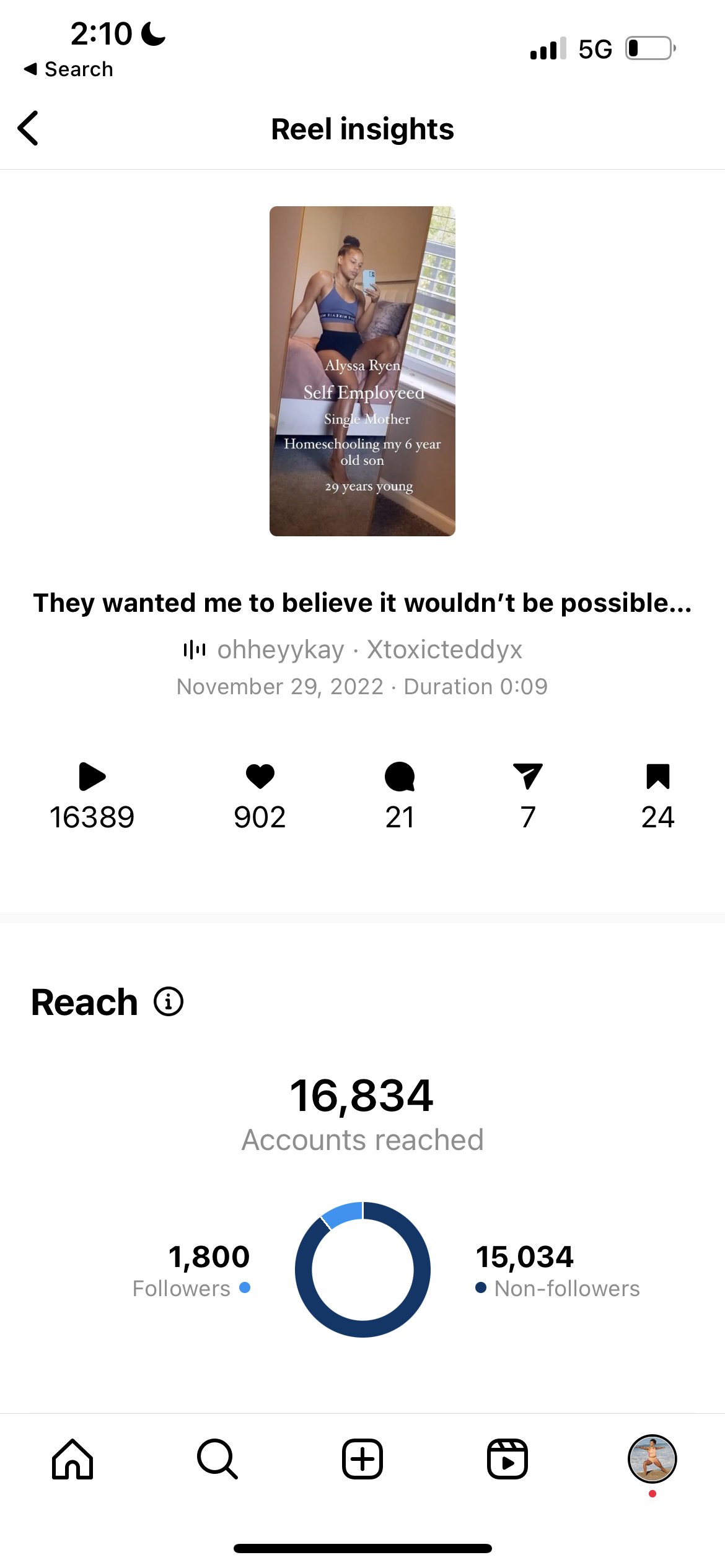Open the profile tab
This screenshot has width=725, height=1568.
coord(652,1459)
